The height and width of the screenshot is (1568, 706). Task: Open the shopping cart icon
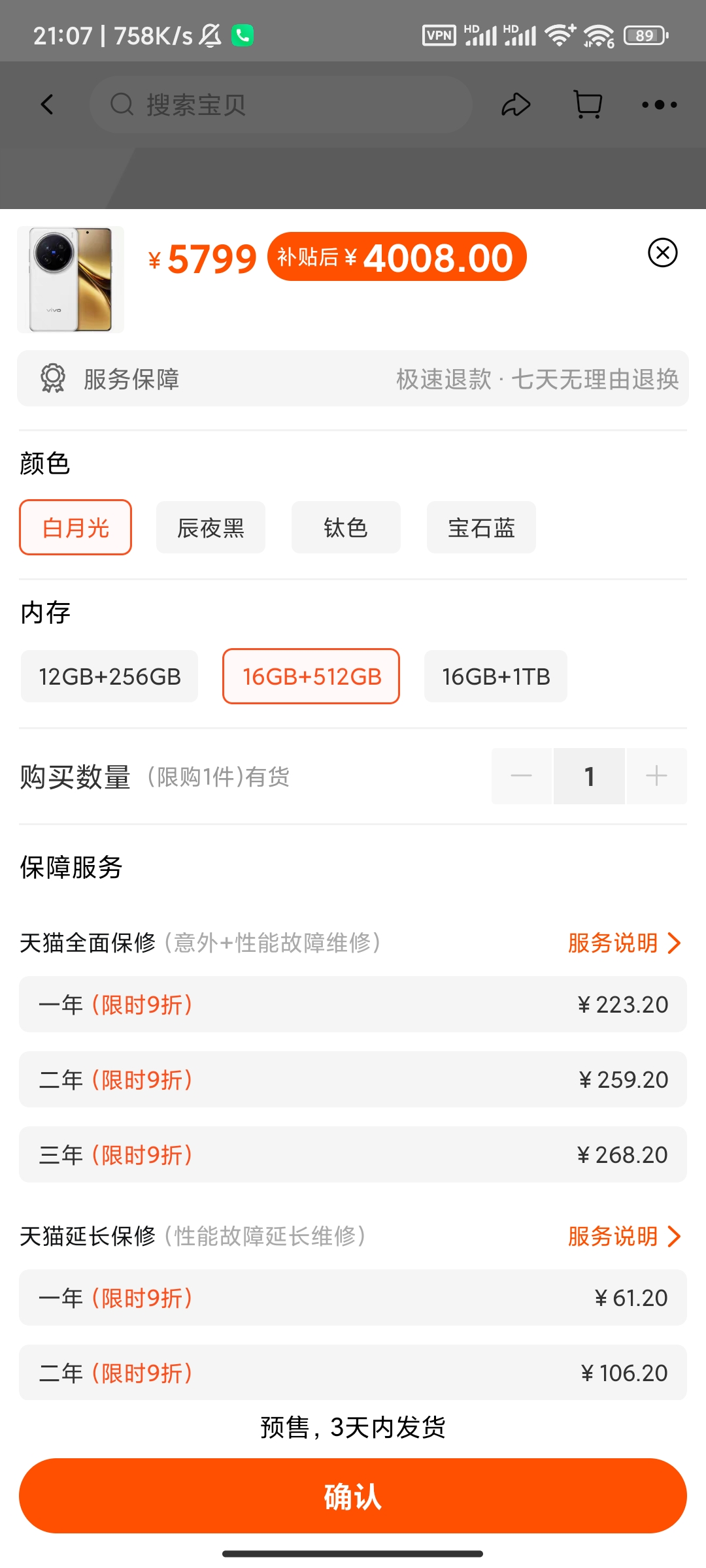587,105
